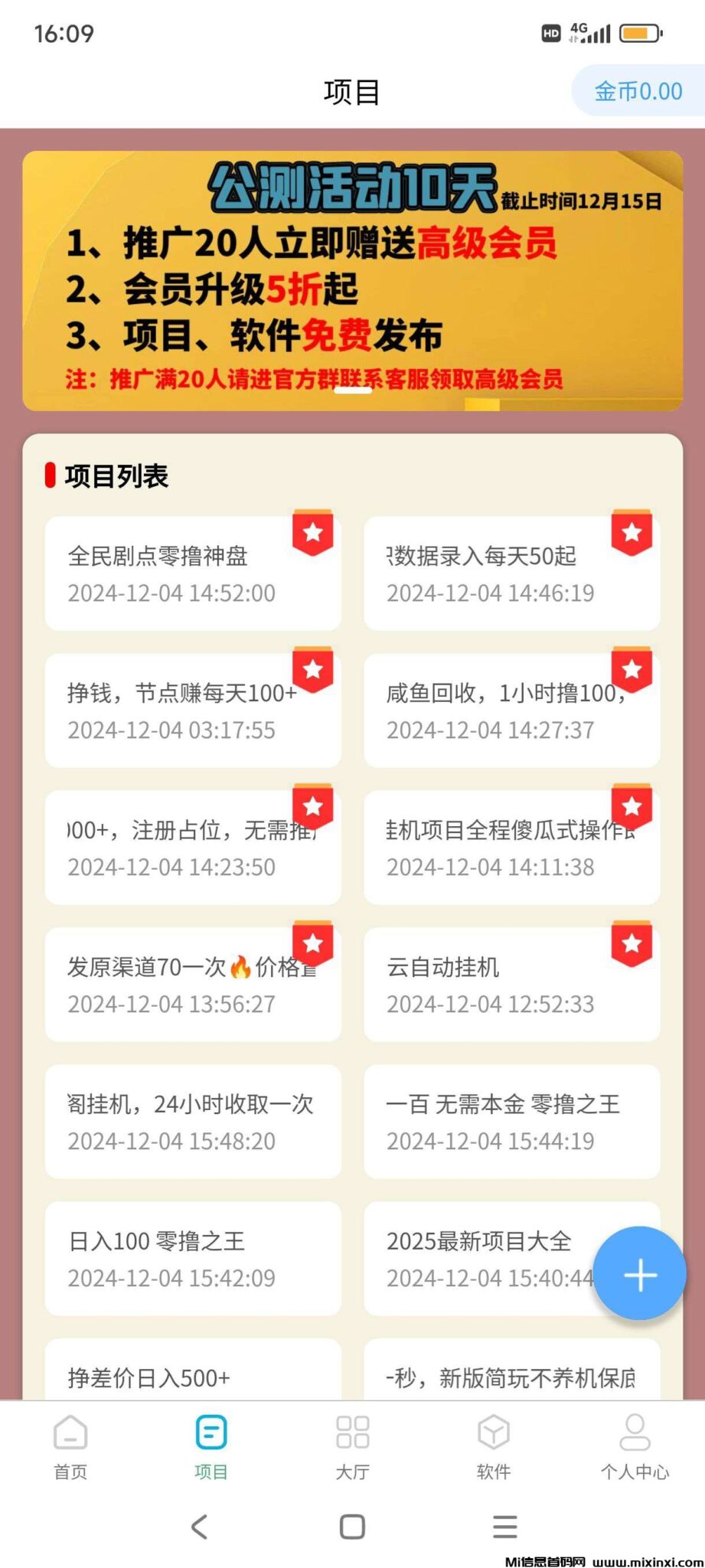Open the 2025最新项目大全 project entry
The image size is (705, 1568).
click(x=478, y=1242)
